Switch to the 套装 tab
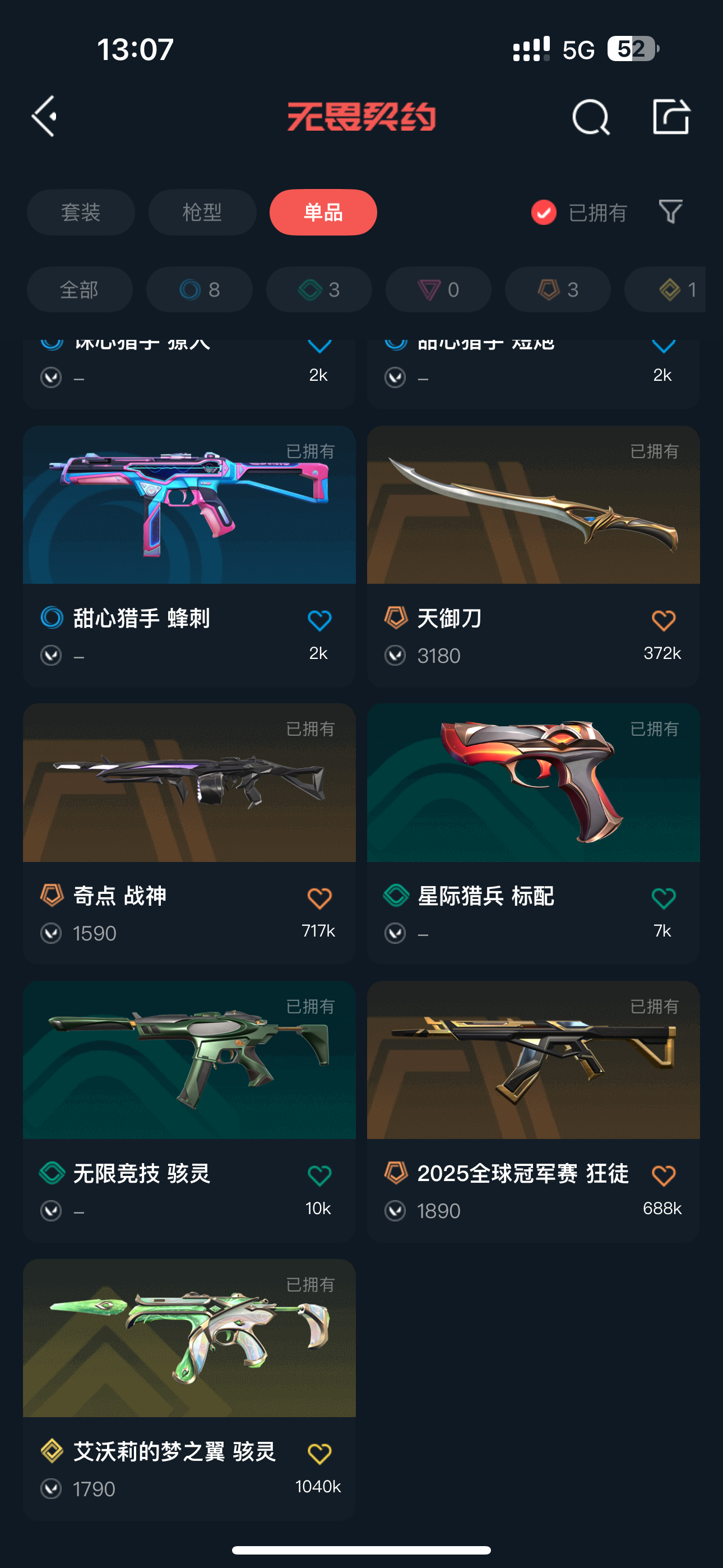 click(x=81, y=213)
